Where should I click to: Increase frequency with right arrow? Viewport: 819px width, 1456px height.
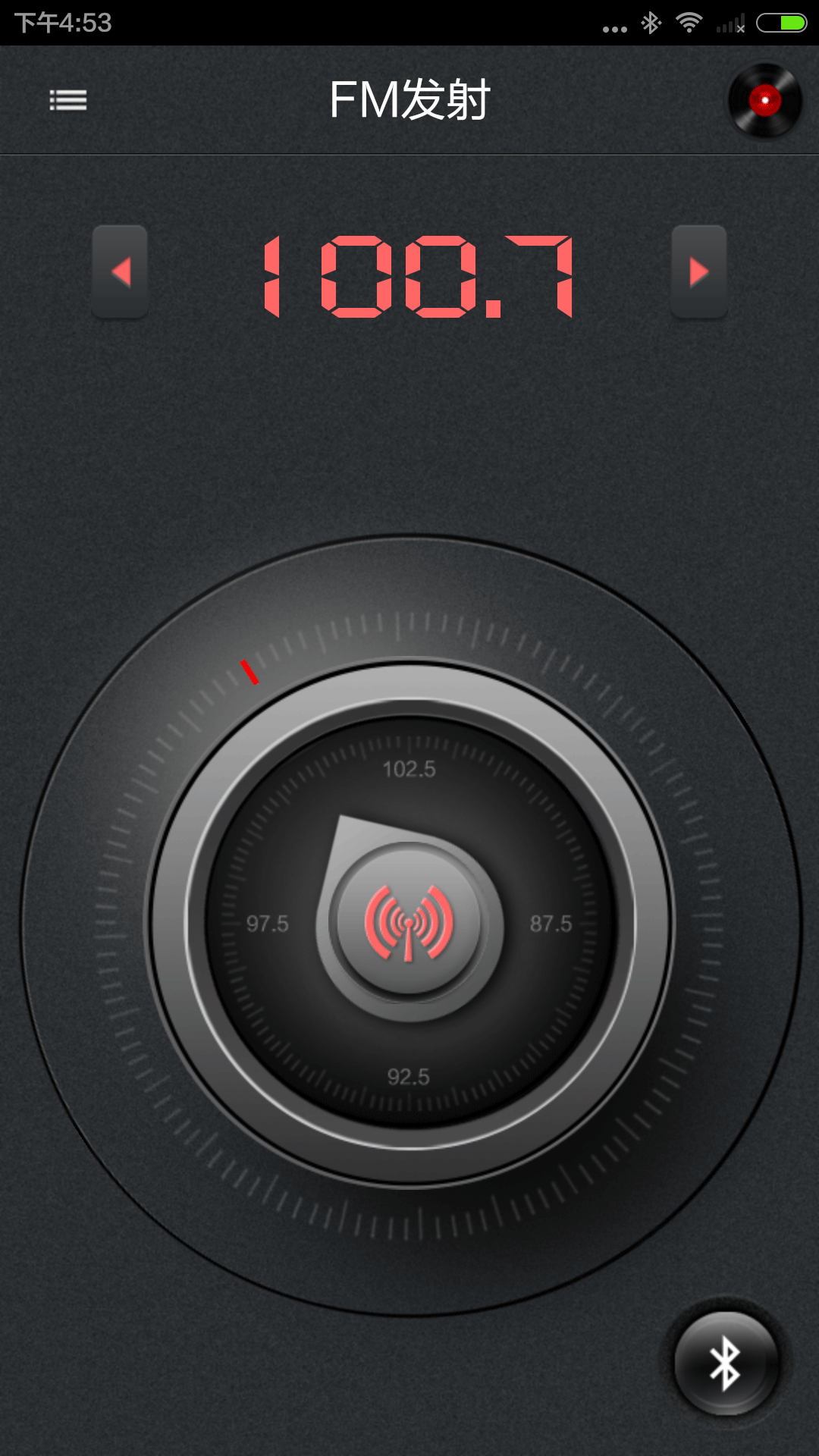[699, 271]
